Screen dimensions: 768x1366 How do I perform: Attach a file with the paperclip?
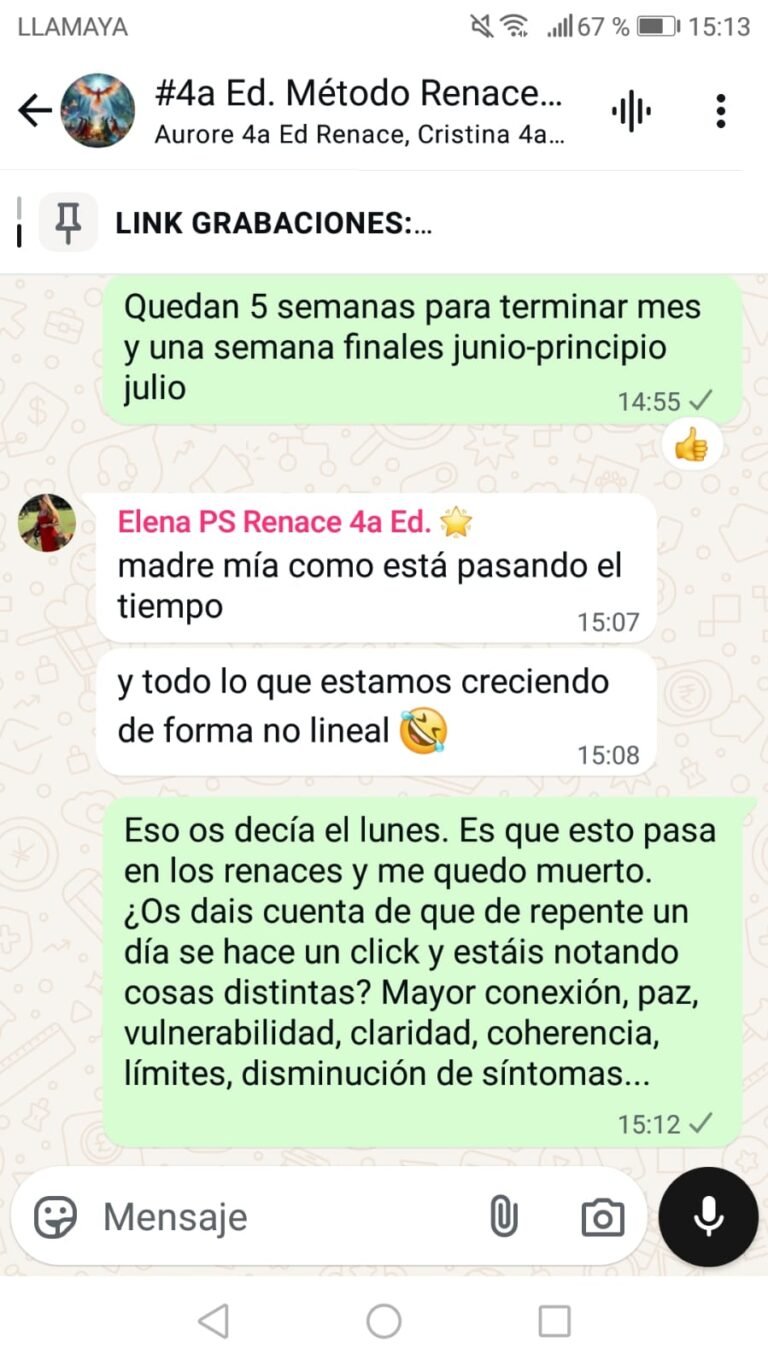click(503, 1217)
